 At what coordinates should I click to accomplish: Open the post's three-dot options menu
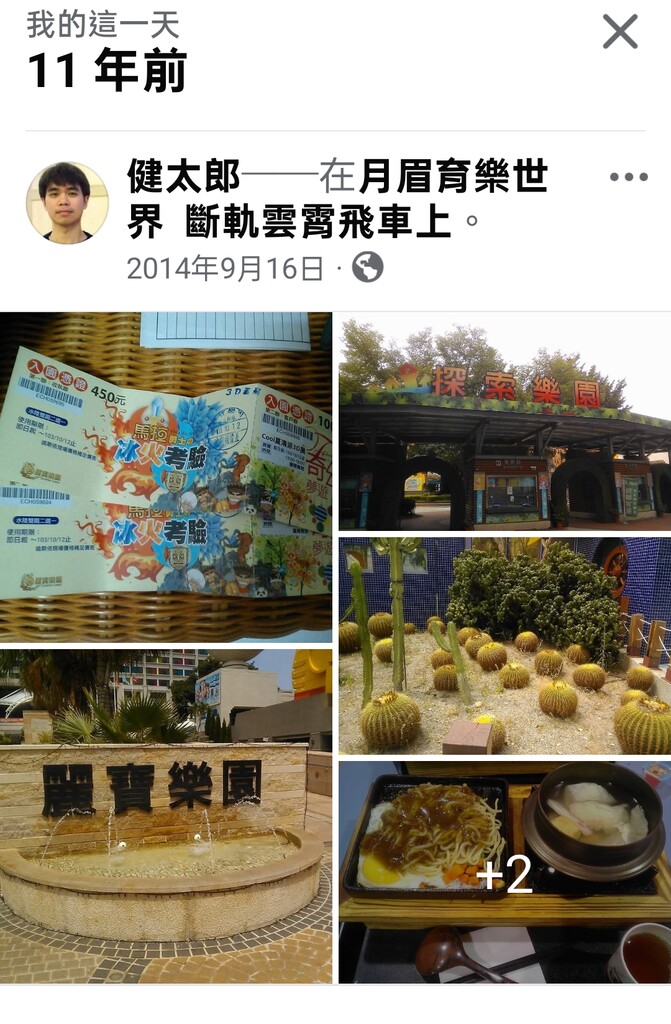coord(628,177)
